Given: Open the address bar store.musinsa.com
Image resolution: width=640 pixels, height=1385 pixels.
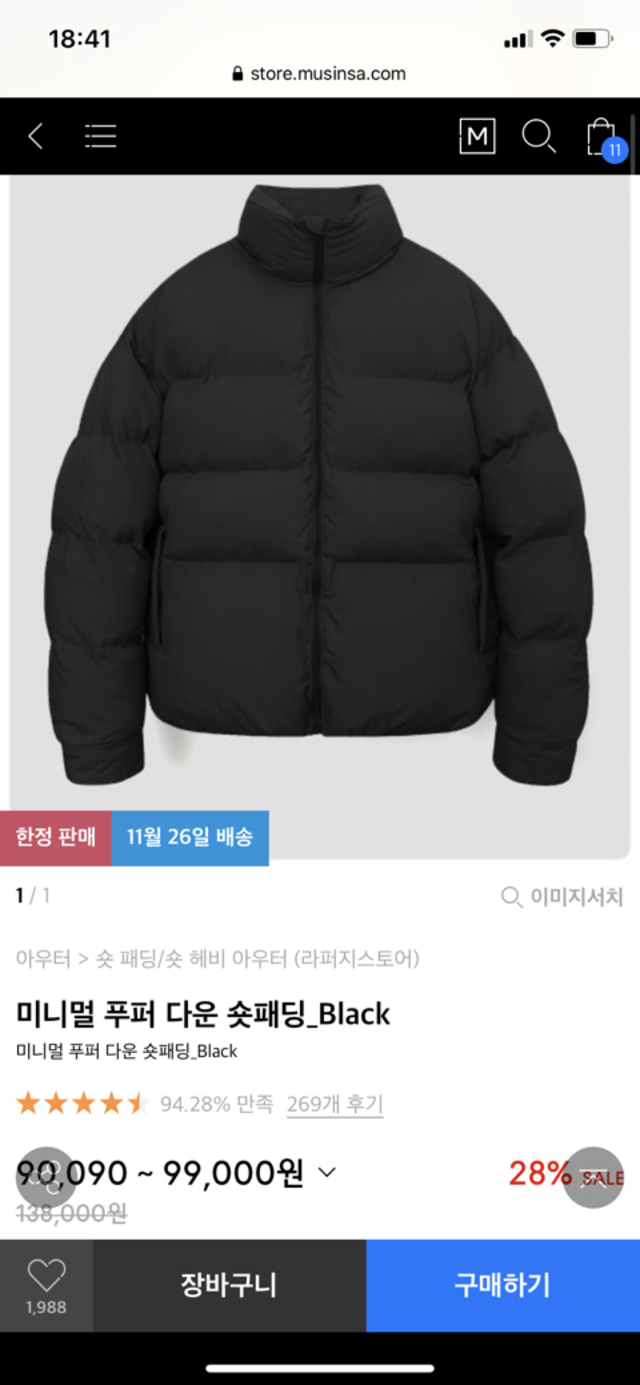Looking at the screenshot, I should [320, 73].
